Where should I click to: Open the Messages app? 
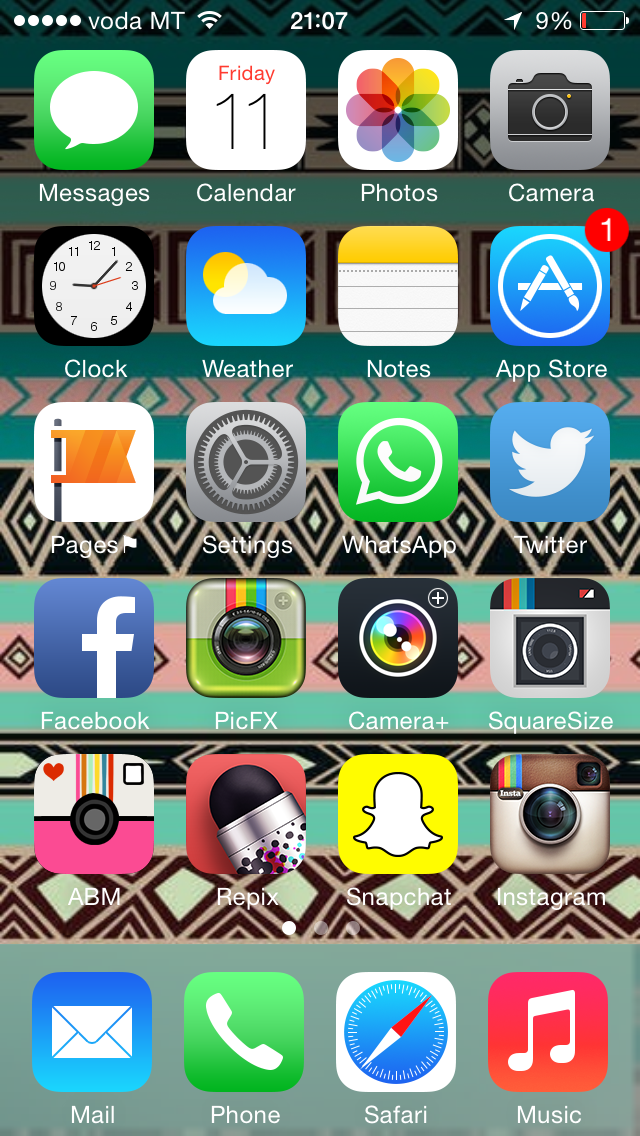(x=94, y=110)
